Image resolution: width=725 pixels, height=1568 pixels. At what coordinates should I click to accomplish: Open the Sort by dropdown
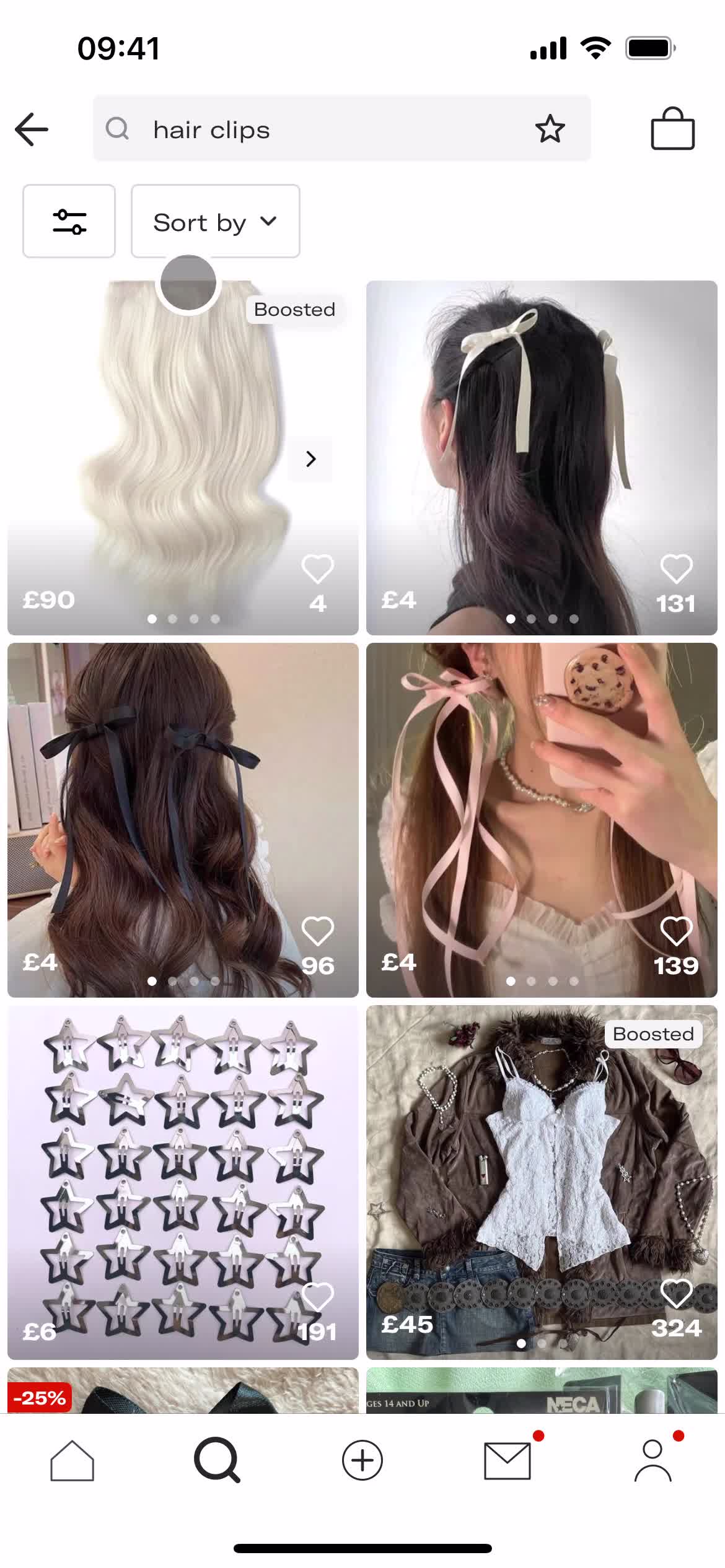click(215, 221)
